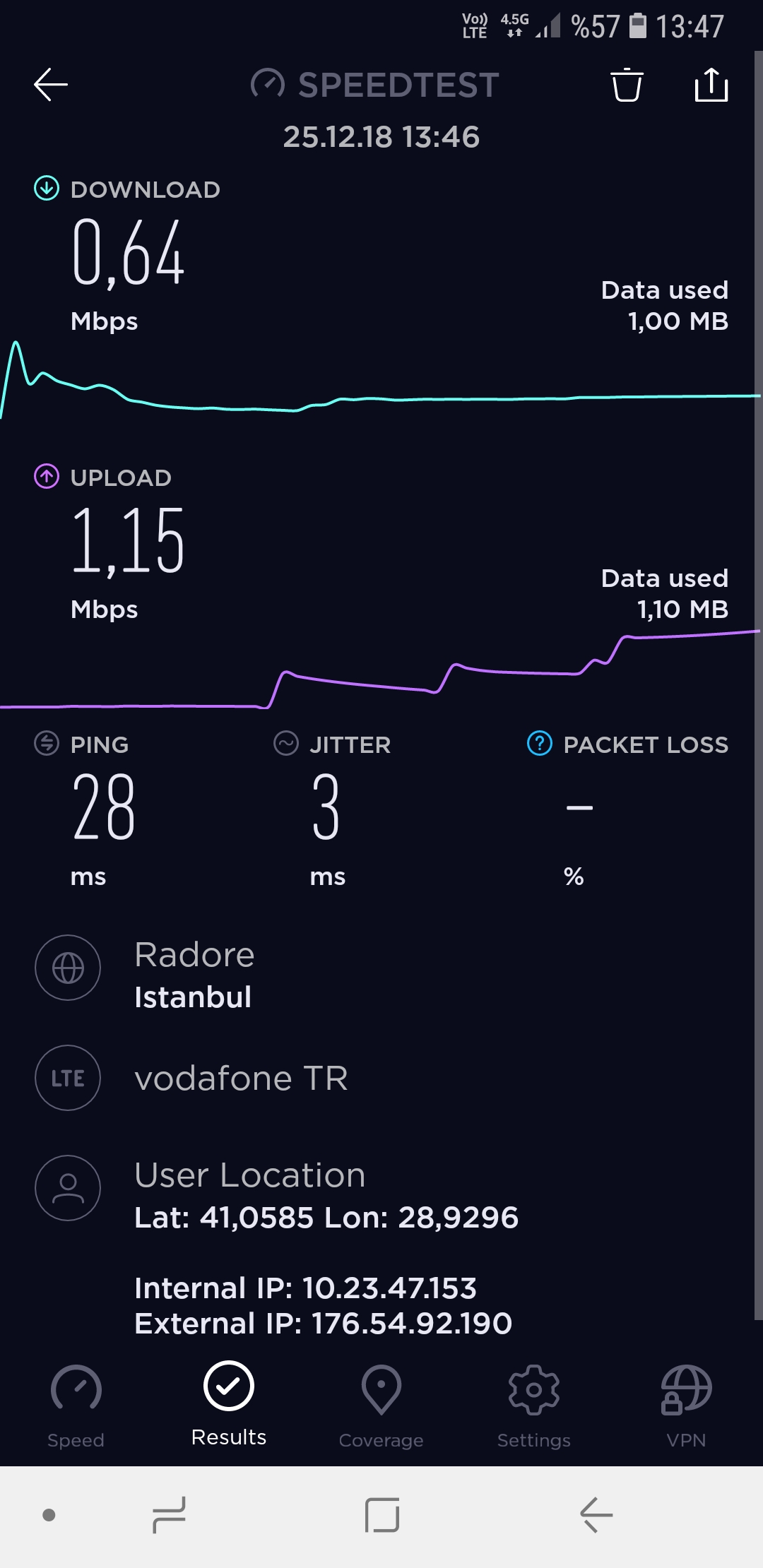Viewport: 763px width, 1568px height.
Task: Tap the system home button
Action: click(x=382, y=1515)
